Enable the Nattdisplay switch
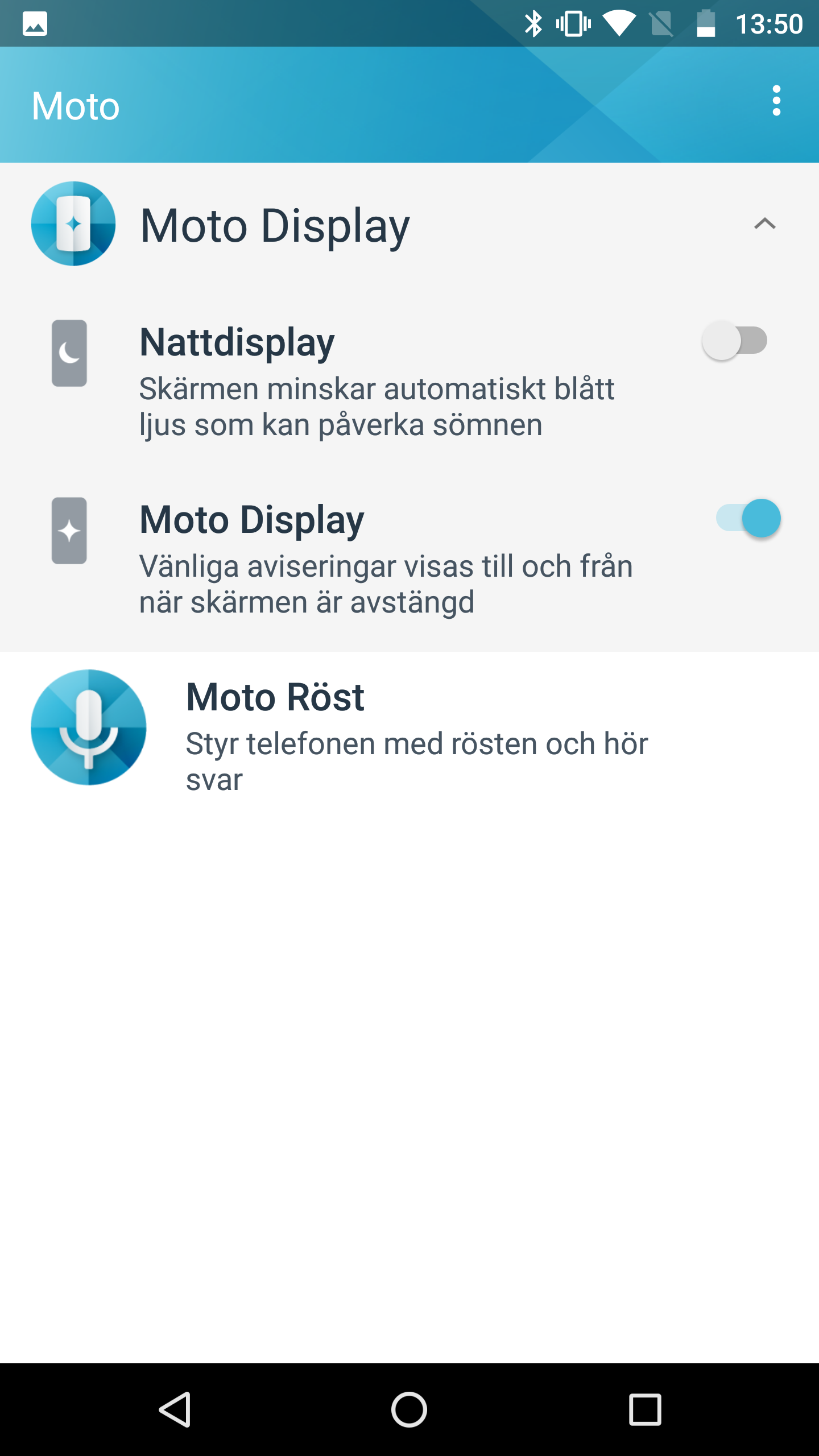This screenshot has width=819, height=1456. click(x=734, y=341)
